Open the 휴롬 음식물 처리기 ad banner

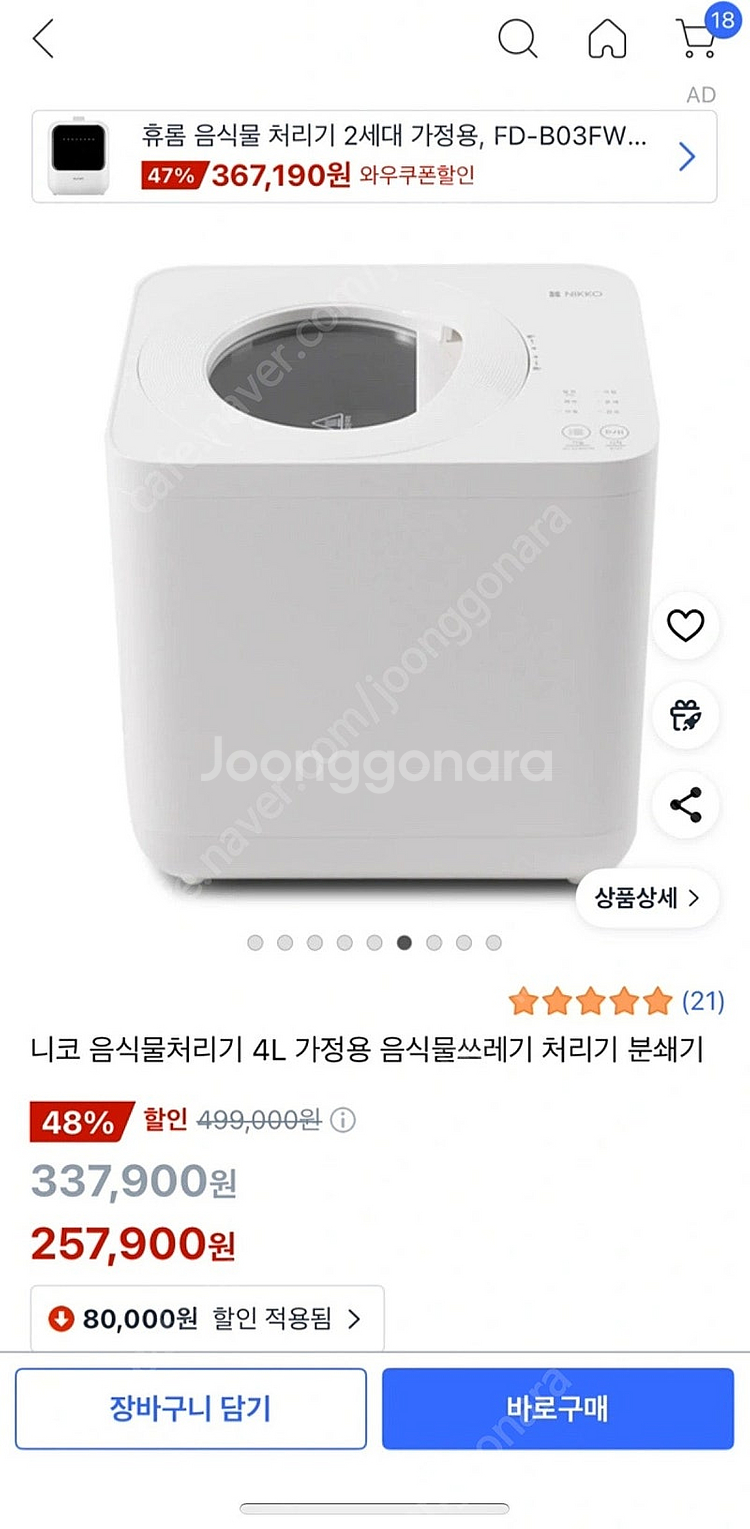[374, 157]
